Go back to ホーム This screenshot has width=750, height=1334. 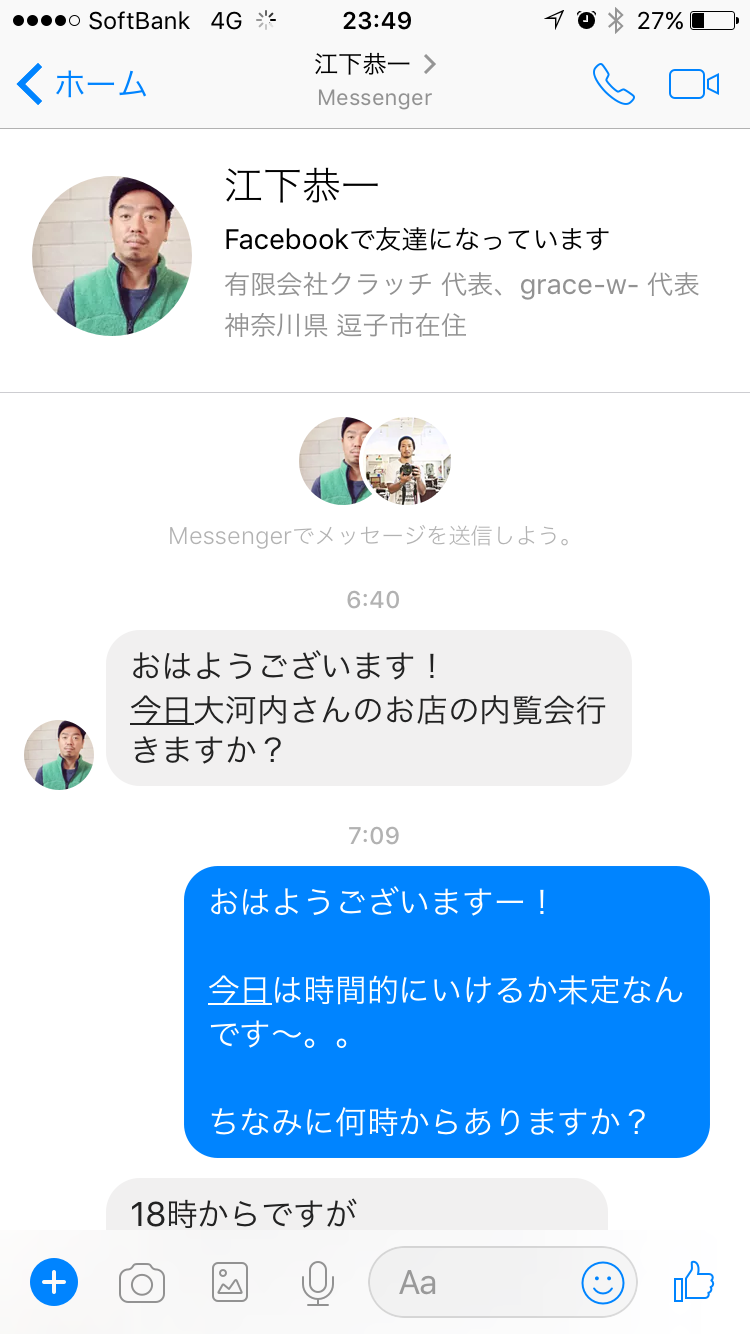[x=82, y=84]
